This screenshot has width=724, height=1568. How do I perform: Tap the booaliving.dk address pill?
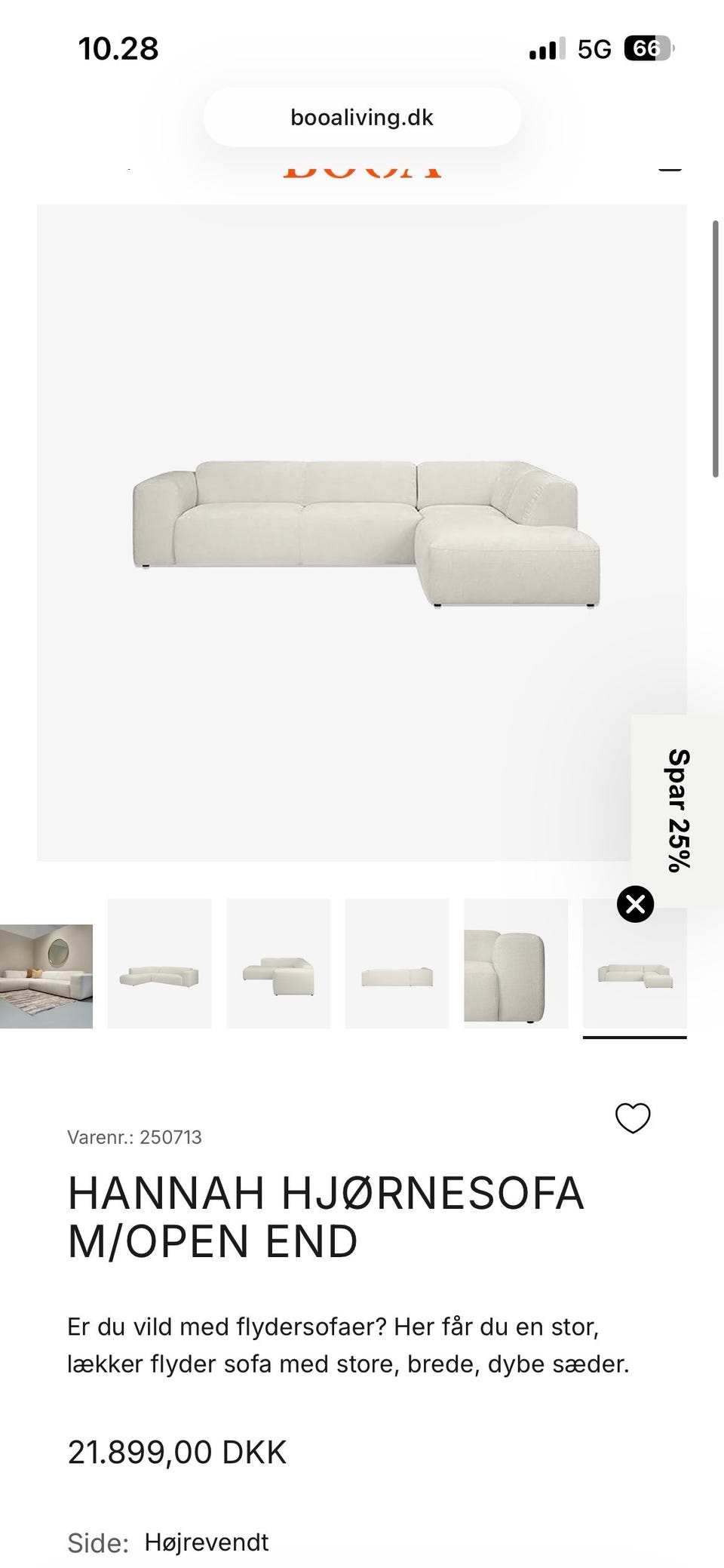[x=362, y=116]
